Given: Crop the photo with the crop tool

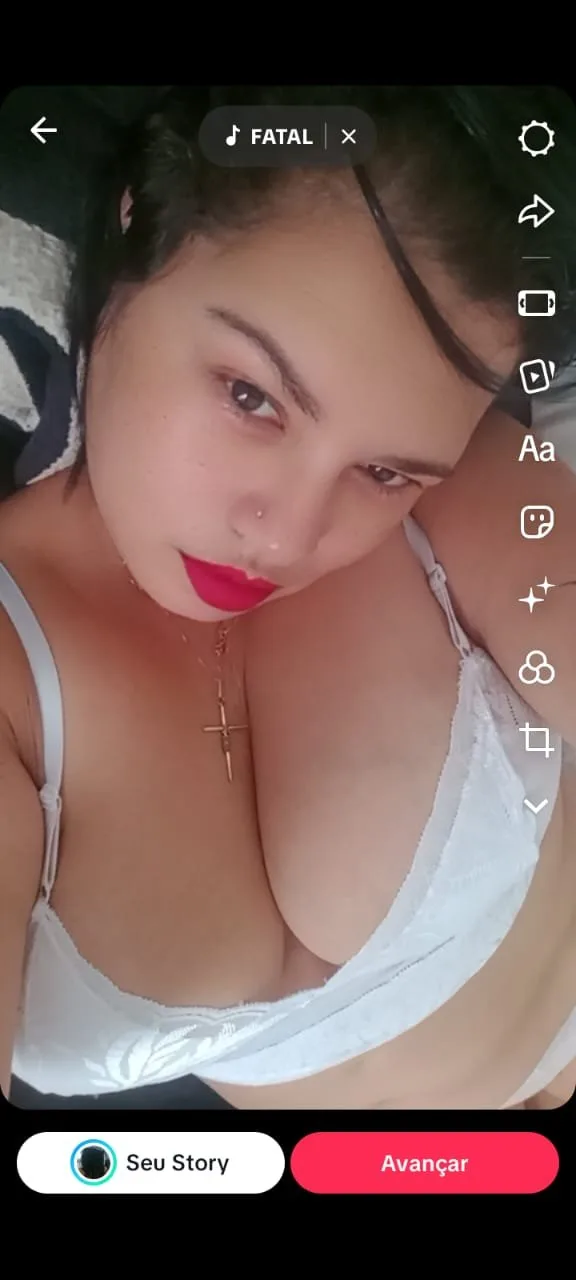Looking at the screenshot, I should point(537,741).
